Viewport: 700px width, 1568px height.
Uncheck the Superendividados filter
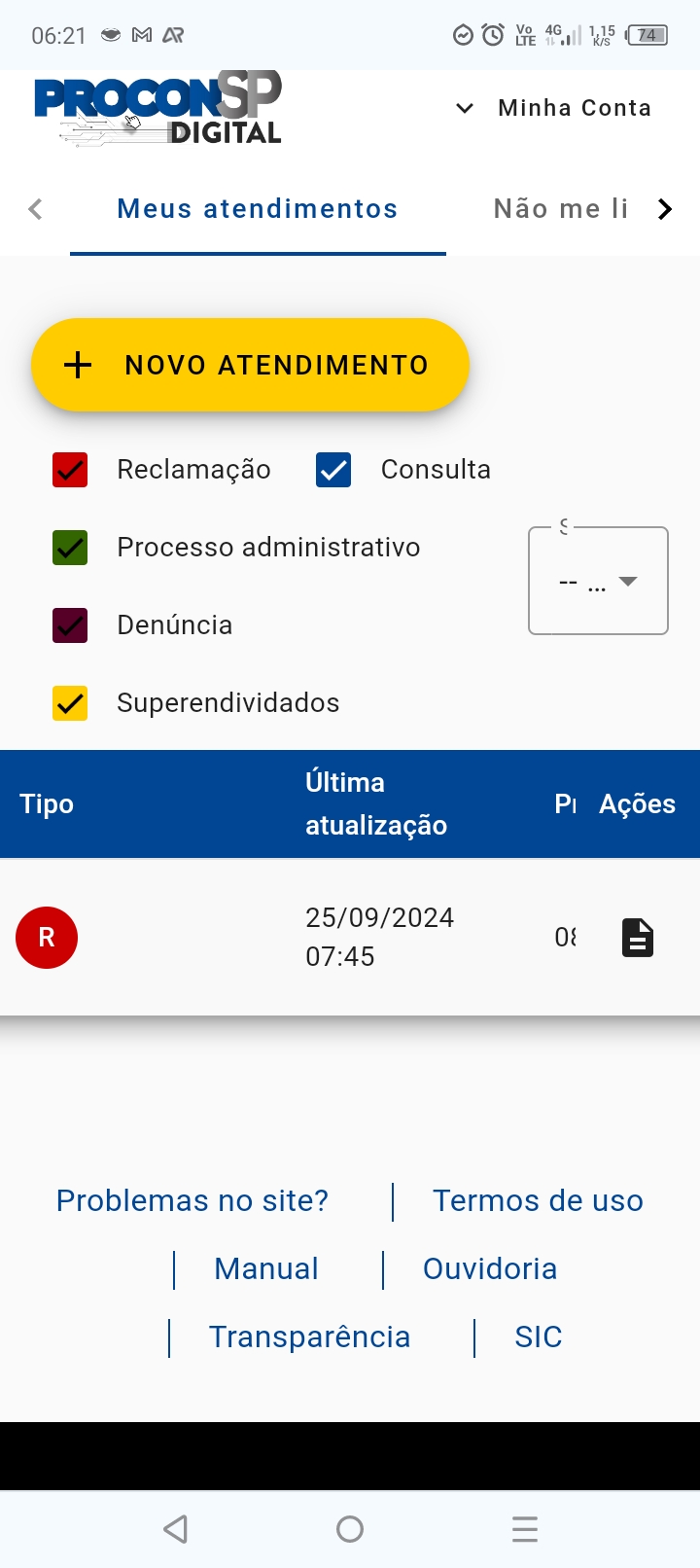[70, 703]
